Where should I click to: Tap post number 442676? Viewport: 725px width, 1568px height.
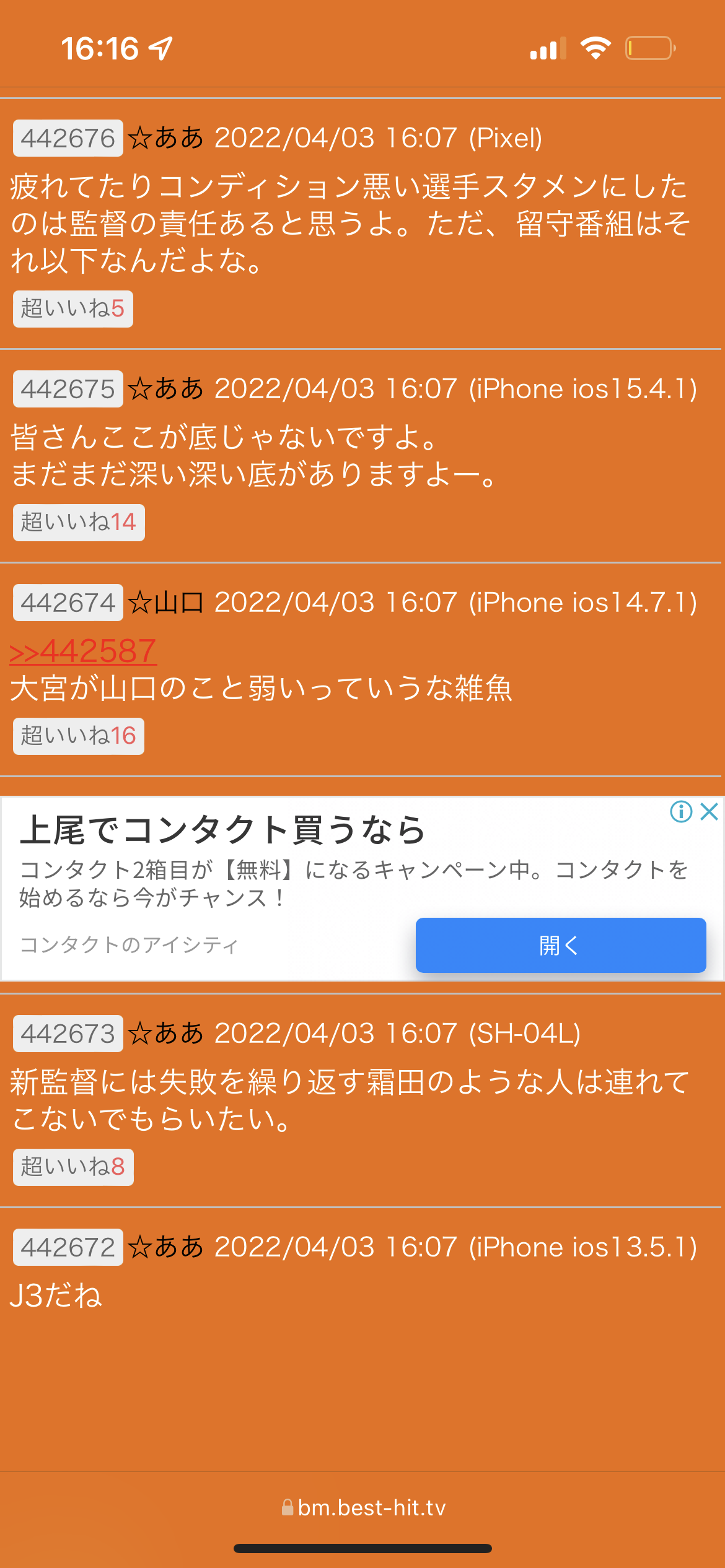tap(68, 138)
